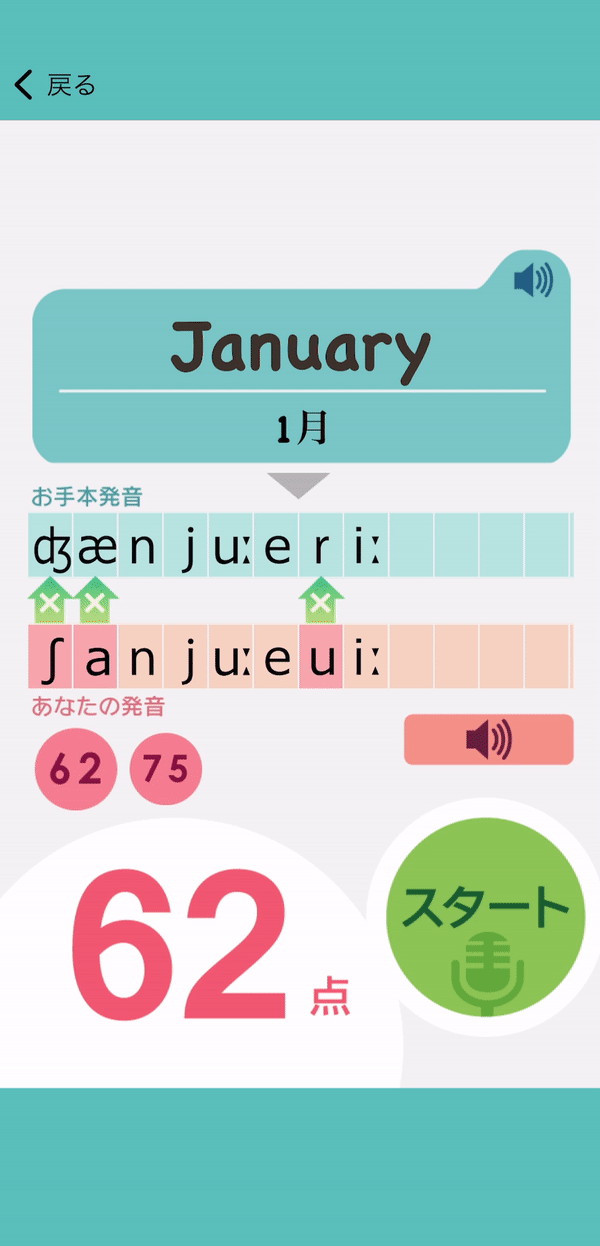This screenshot has width=600, height=1246.
Task: Tap the スタート microphone button
Action: pyautogui.click(x=486, y=919)
